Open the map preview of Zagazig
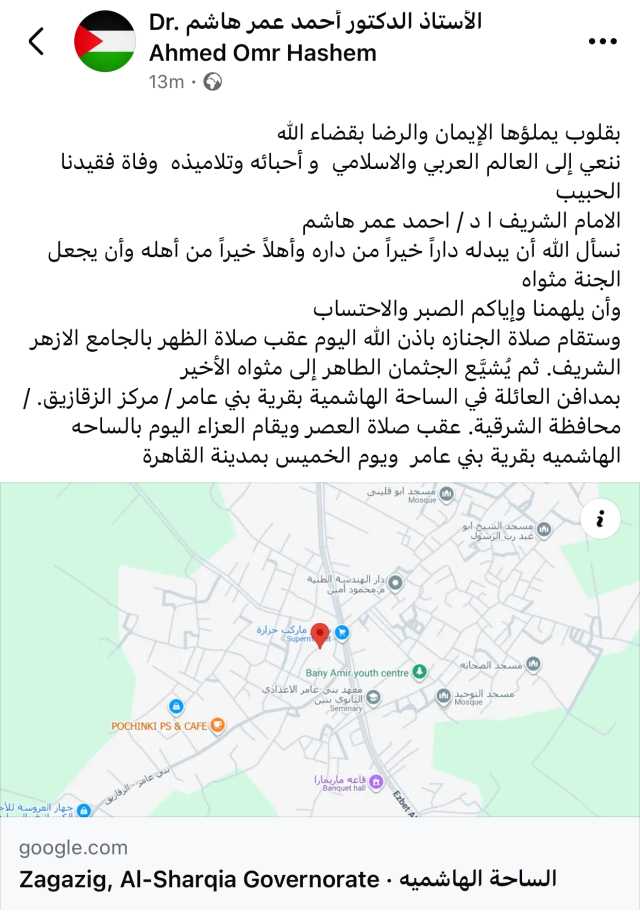This screenshot has width=640, height=912. click(320, 650)
